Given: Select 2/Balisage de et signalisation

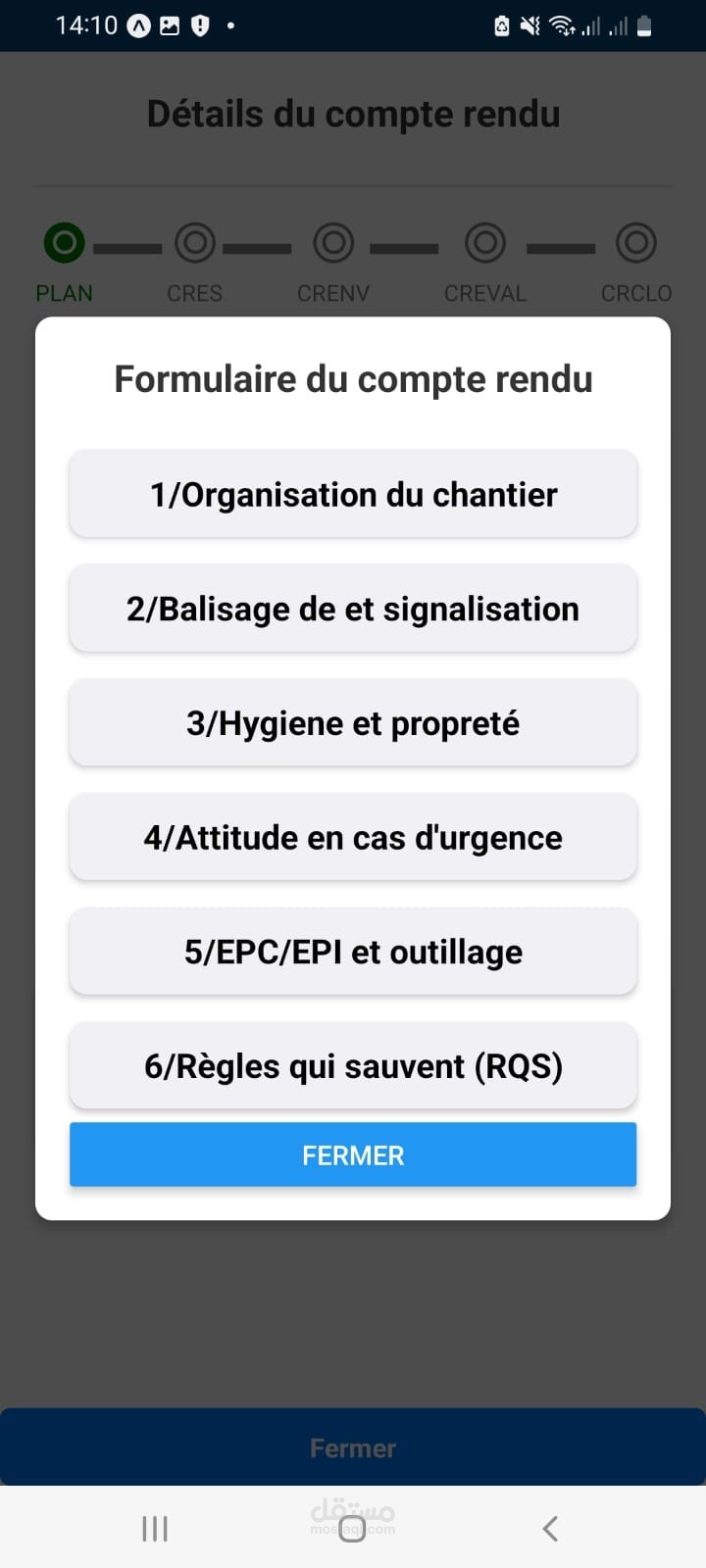Looking at the screenshot, I should click(353, 609).
